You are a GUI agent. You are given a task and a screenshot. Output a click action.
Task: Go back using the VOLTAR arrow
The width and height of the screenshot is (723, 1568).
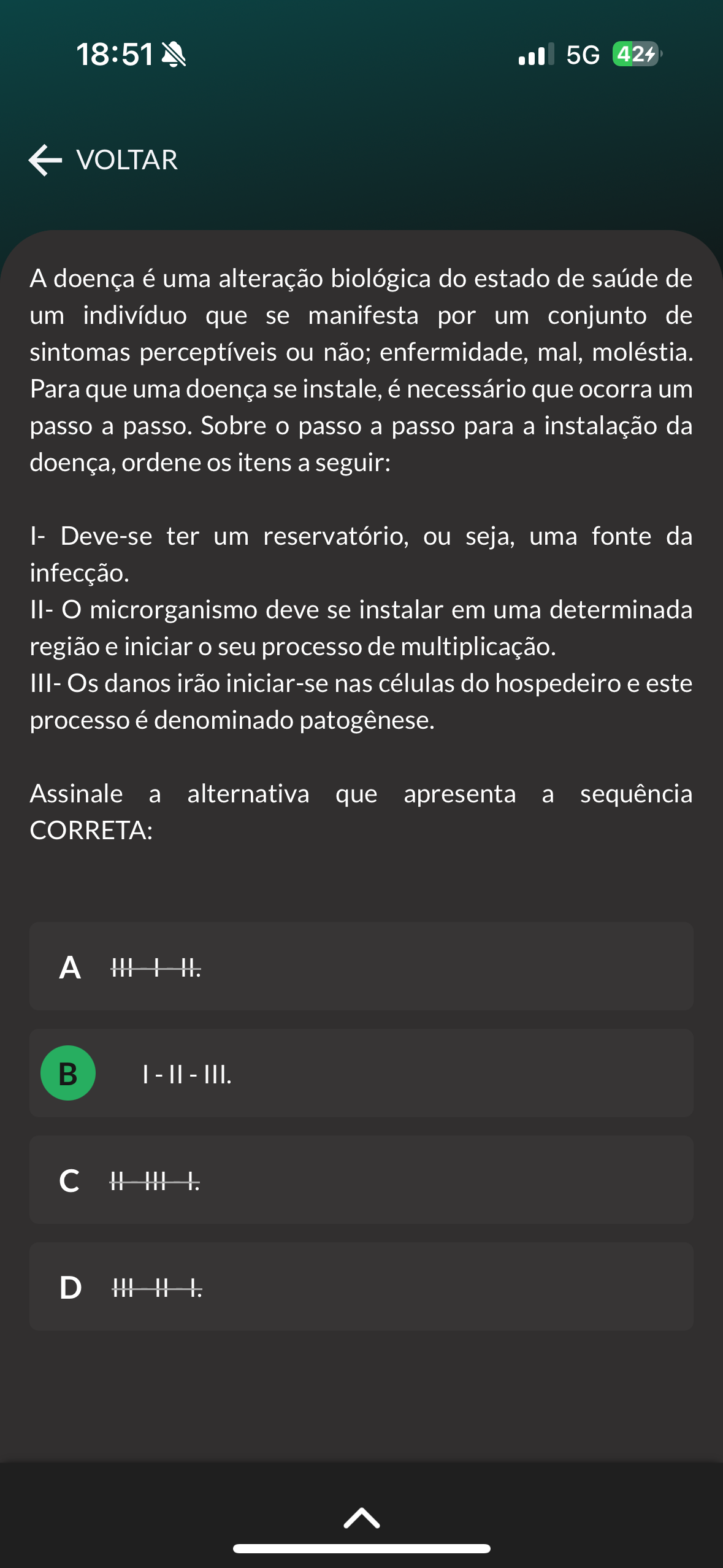click(46, 160)
